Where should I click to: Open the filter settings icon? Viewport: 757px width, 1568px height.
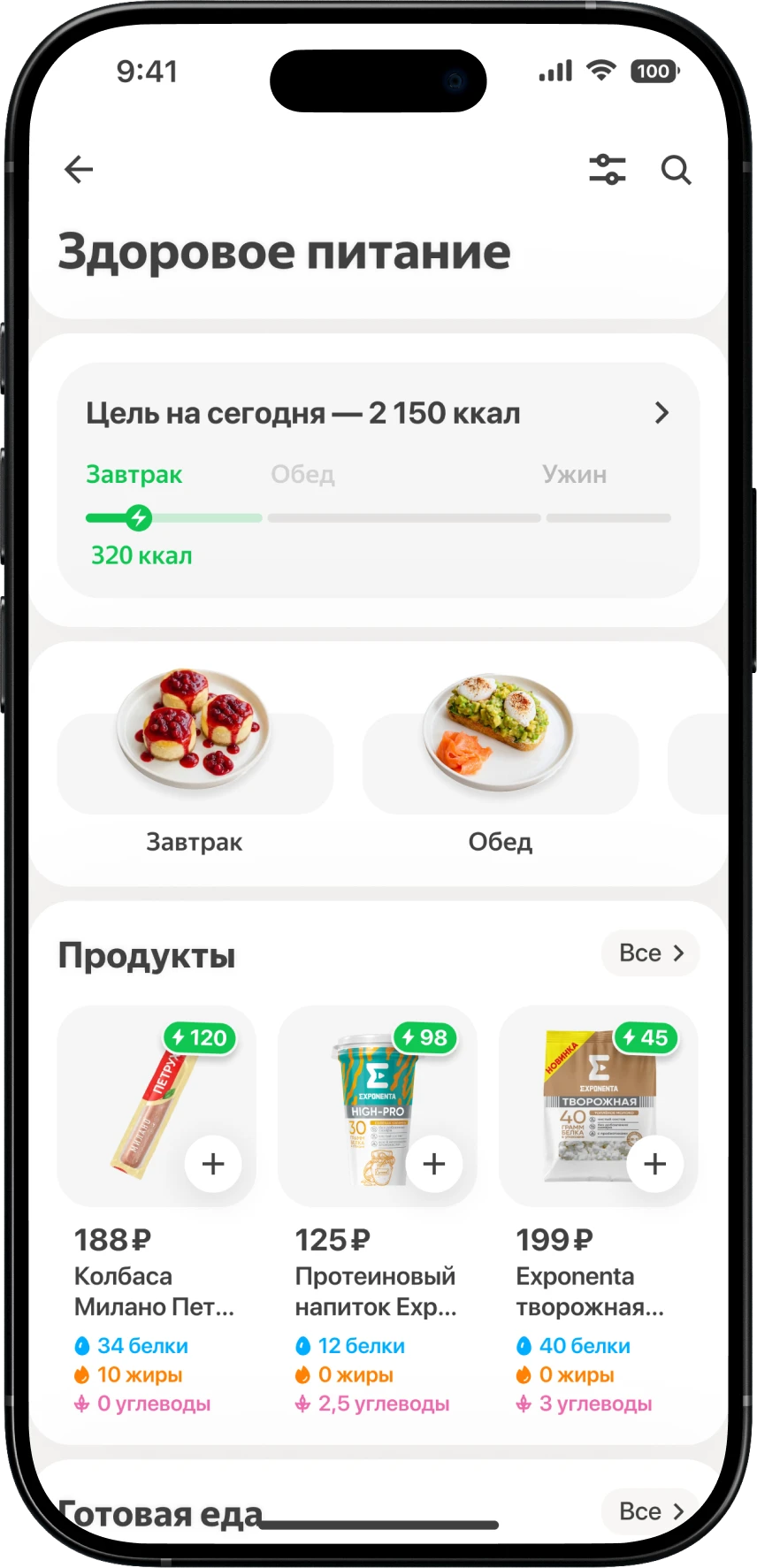pyautogui.click(x=607, y=169)
